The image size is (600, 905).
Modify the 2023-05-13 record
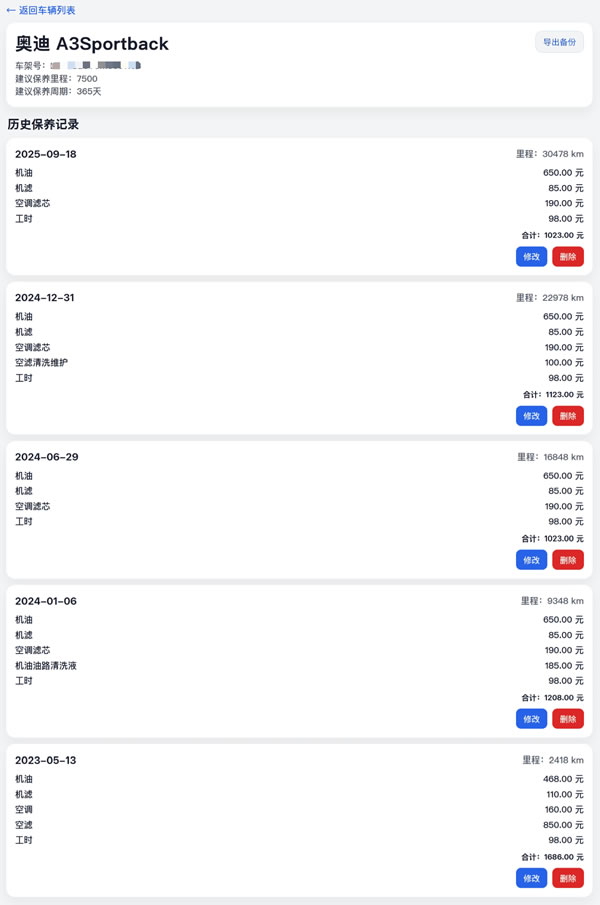pos(531,878)
